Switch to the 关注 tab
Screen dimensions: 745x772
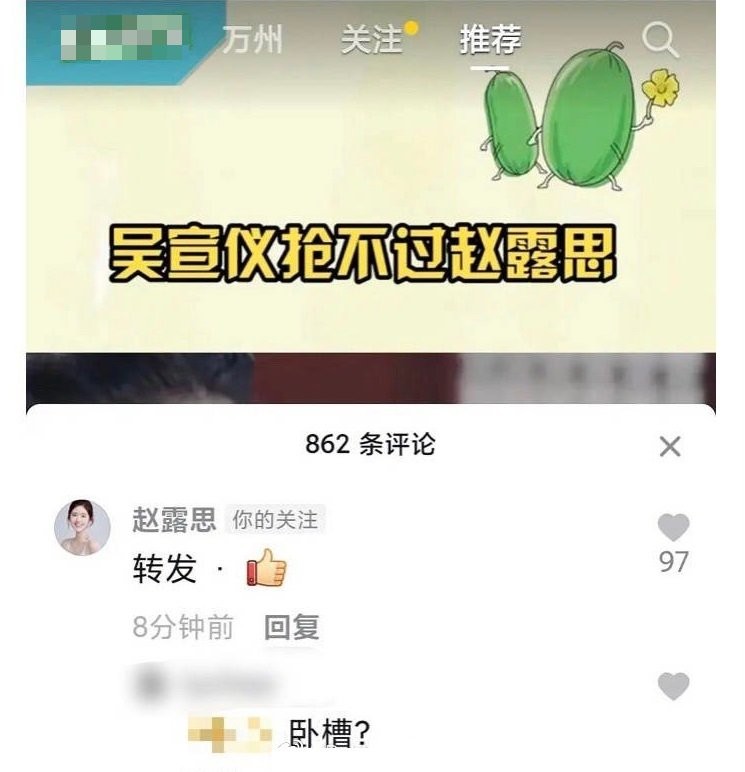[x=372, y=40]
